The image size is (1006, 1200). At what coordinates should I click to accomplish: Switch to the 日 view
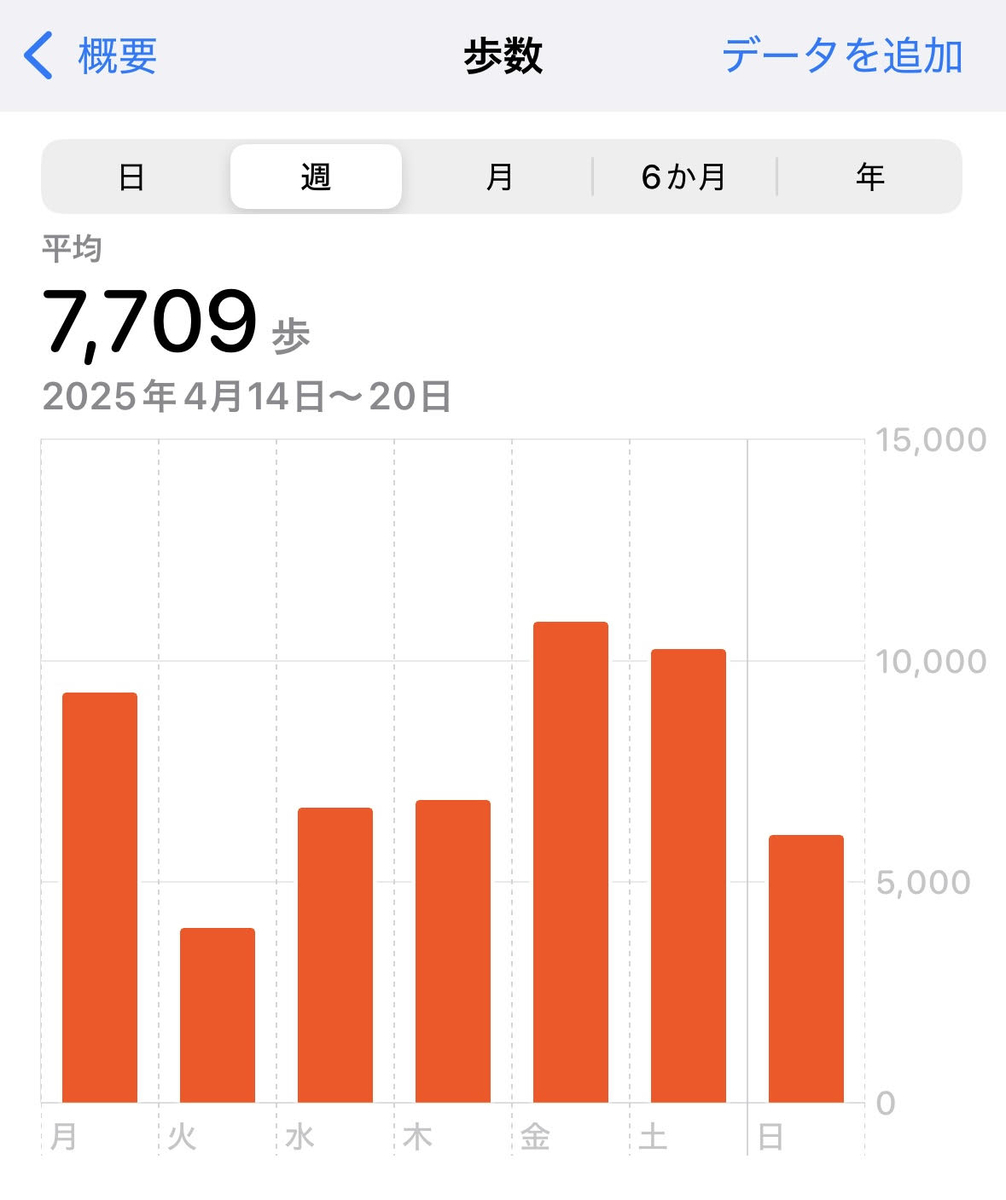(x=132, y=177)
